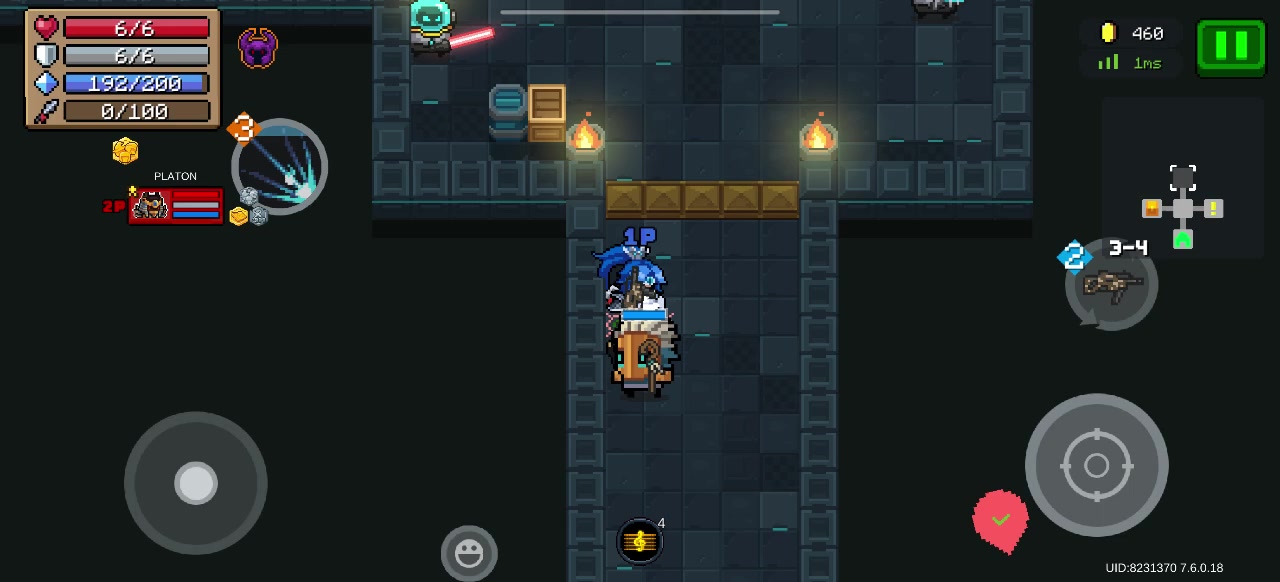Screen dimensions: 1280x582
Task: Tap the red checkmark pin button
Action: 1000,520
